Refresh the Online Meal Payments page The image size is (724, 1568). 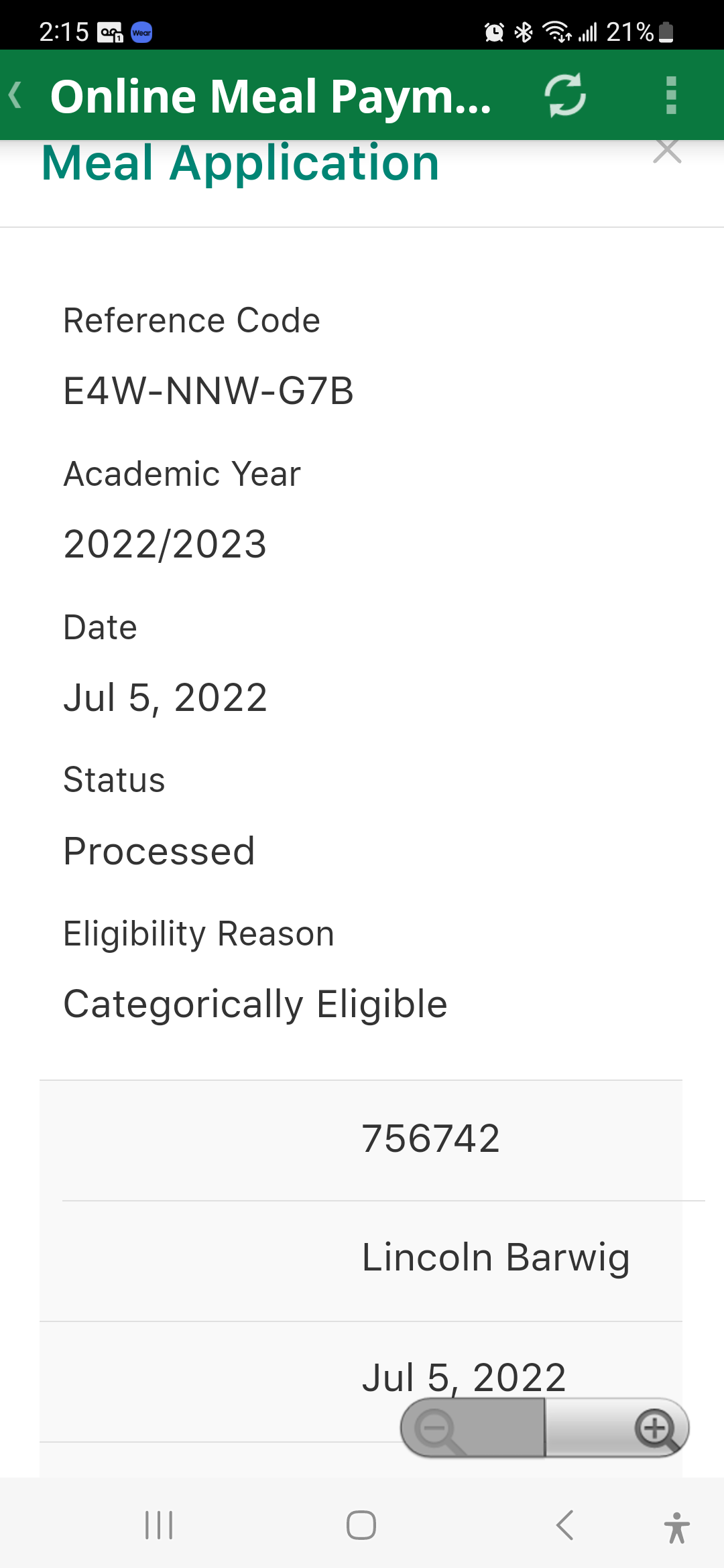pos(565,95)
